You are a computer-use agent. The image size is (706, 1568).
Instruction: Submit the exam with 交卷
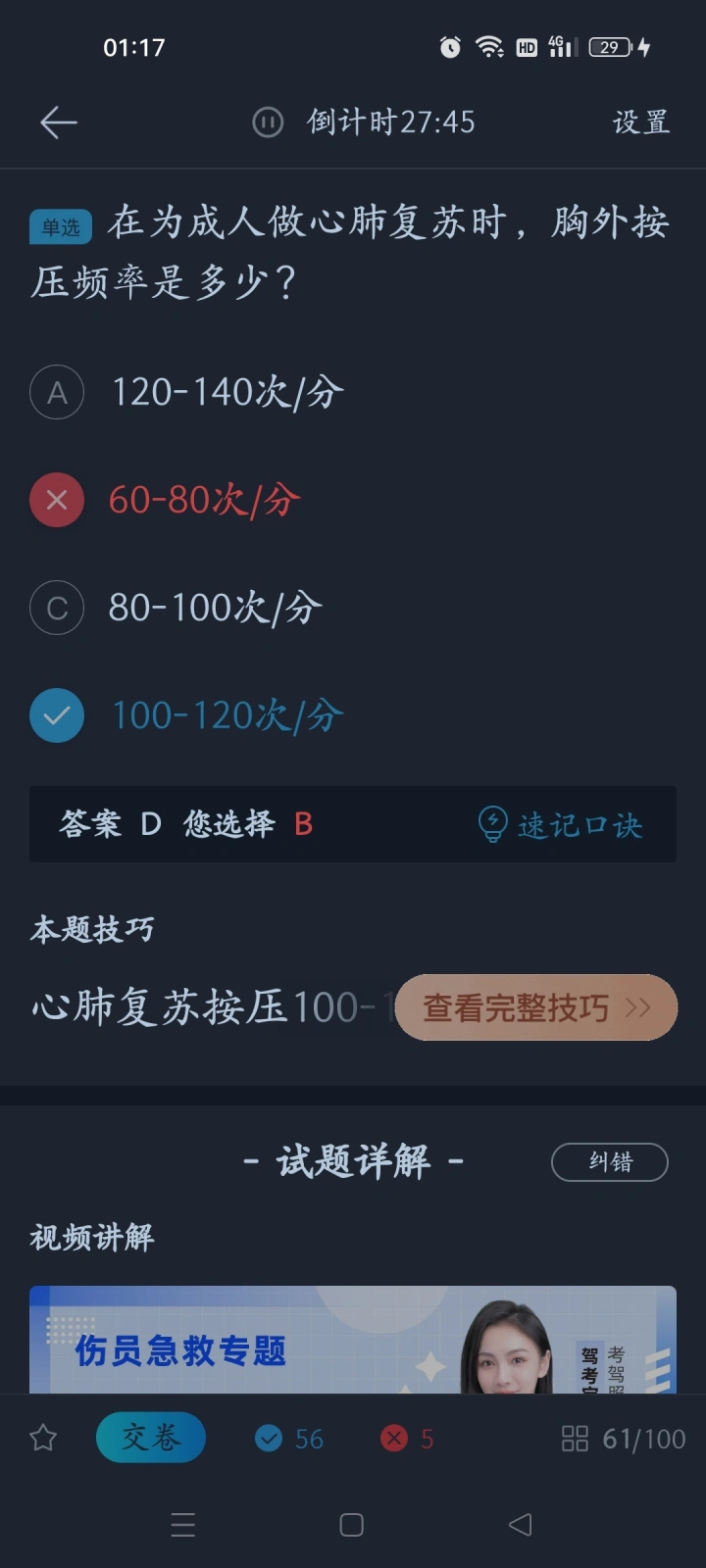click(x=151, y=1438)
